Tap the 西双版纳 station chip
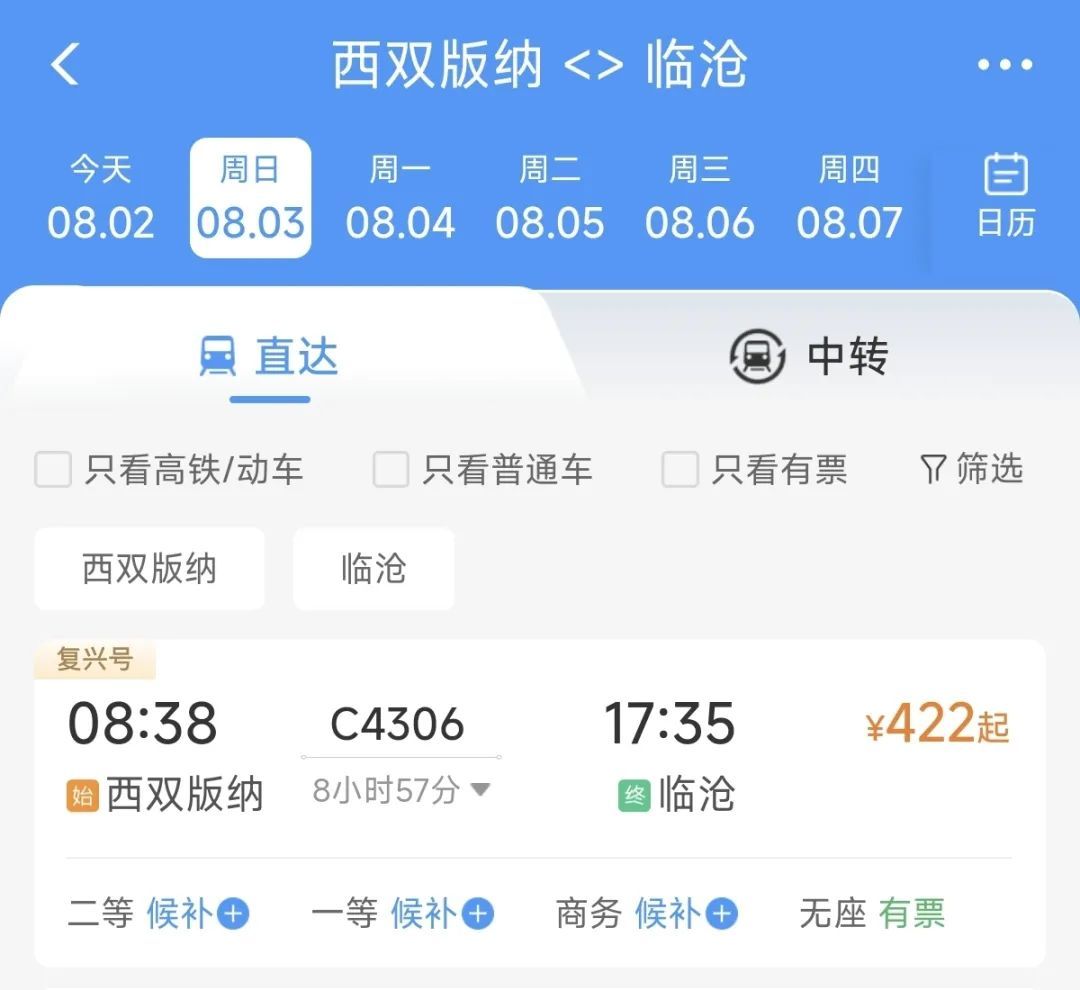 coord(149,569)
